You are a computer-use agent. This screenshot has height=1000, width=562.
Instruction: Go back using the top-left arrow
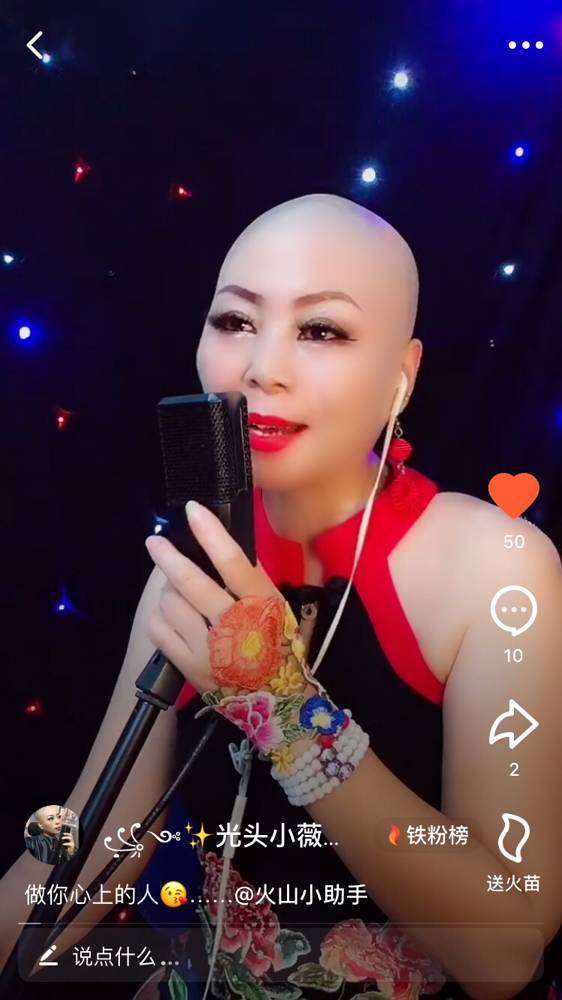(x=35, y=45)
